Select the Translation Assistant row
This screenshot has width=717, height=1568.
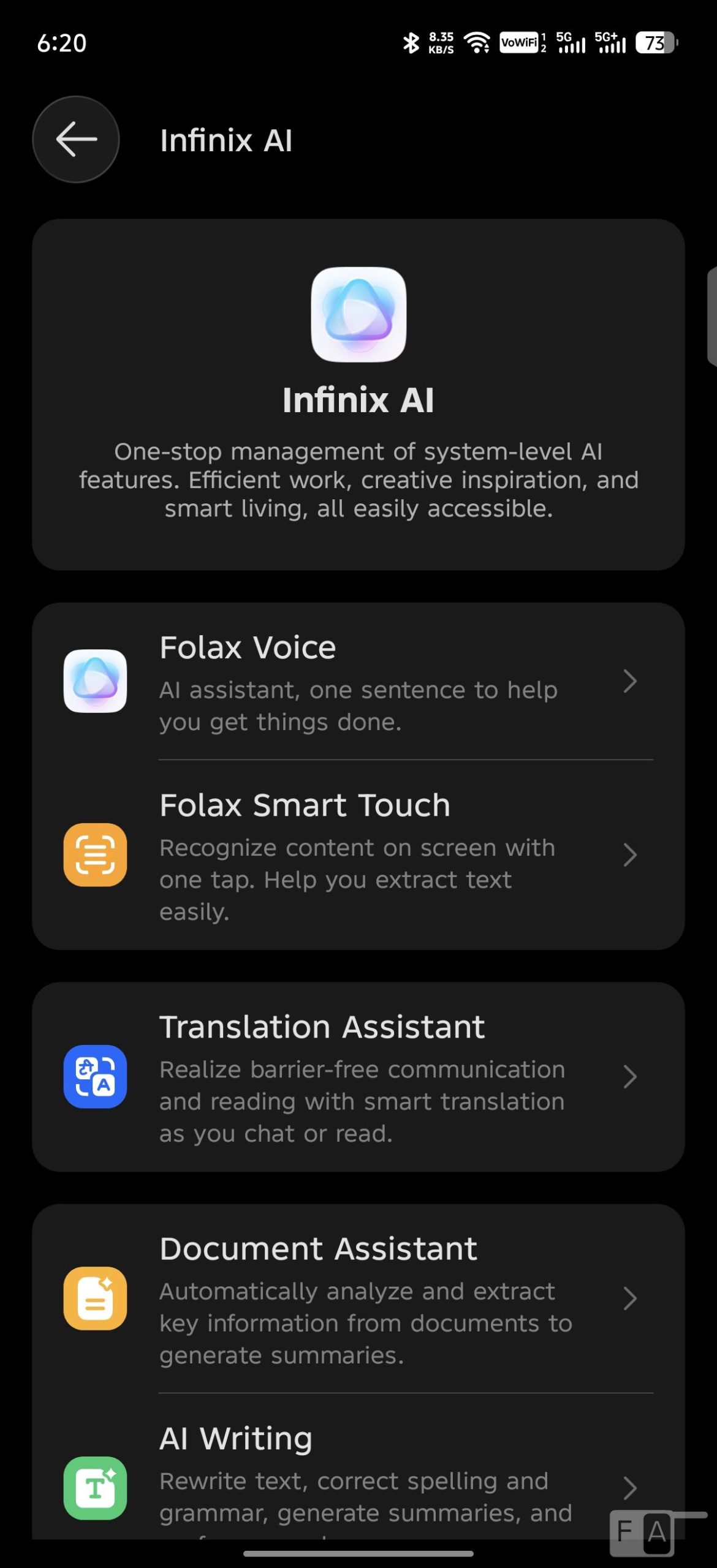tap(358, 1077)
